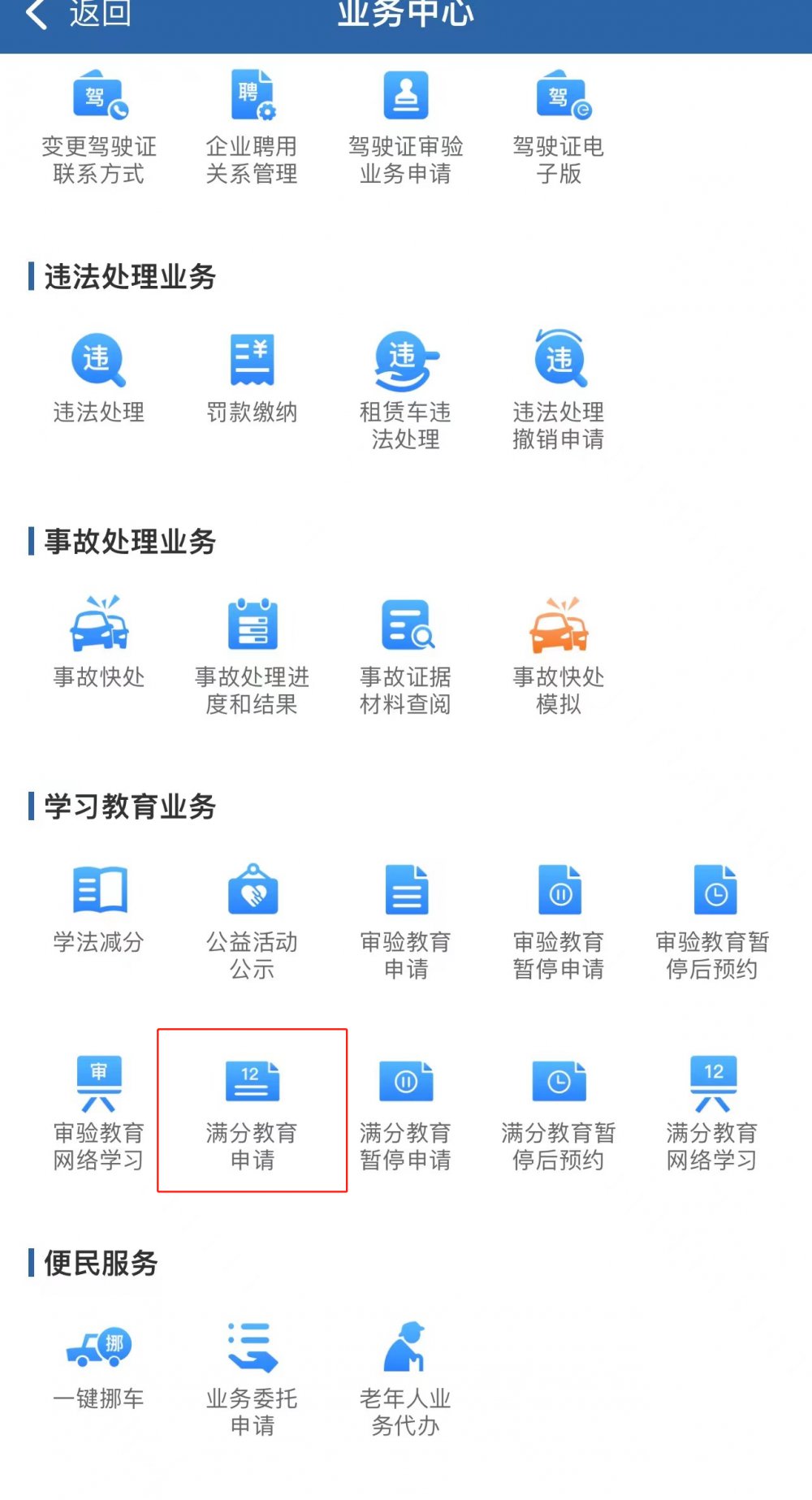Open 租赁车违法处理

tap(405, 391)
